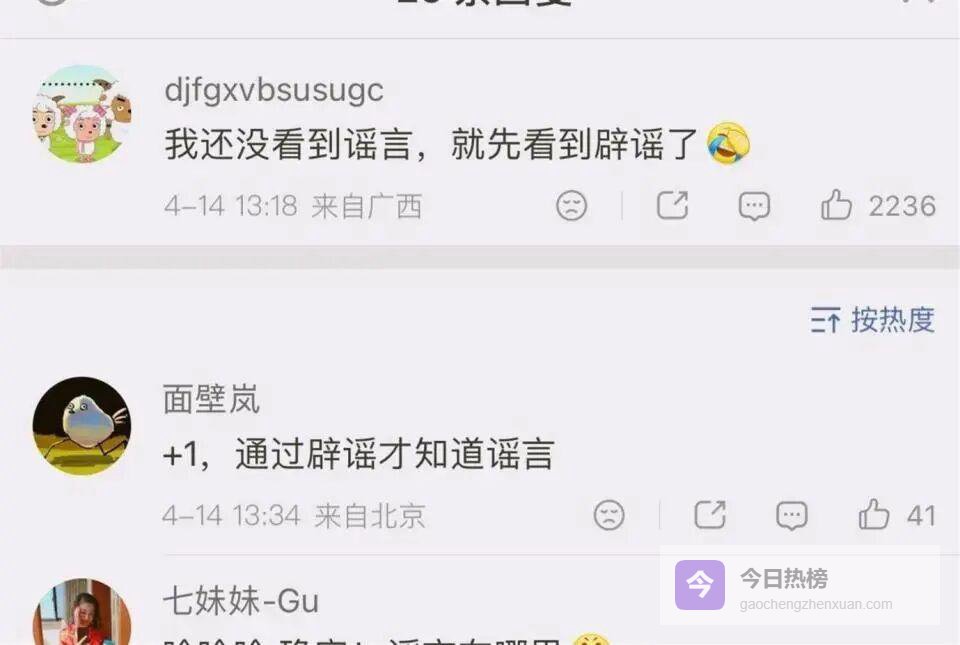Like 面壁岚's reply with 41 likes
The height and width of the screenshot is (645, 960).
[x=873, y=515]
